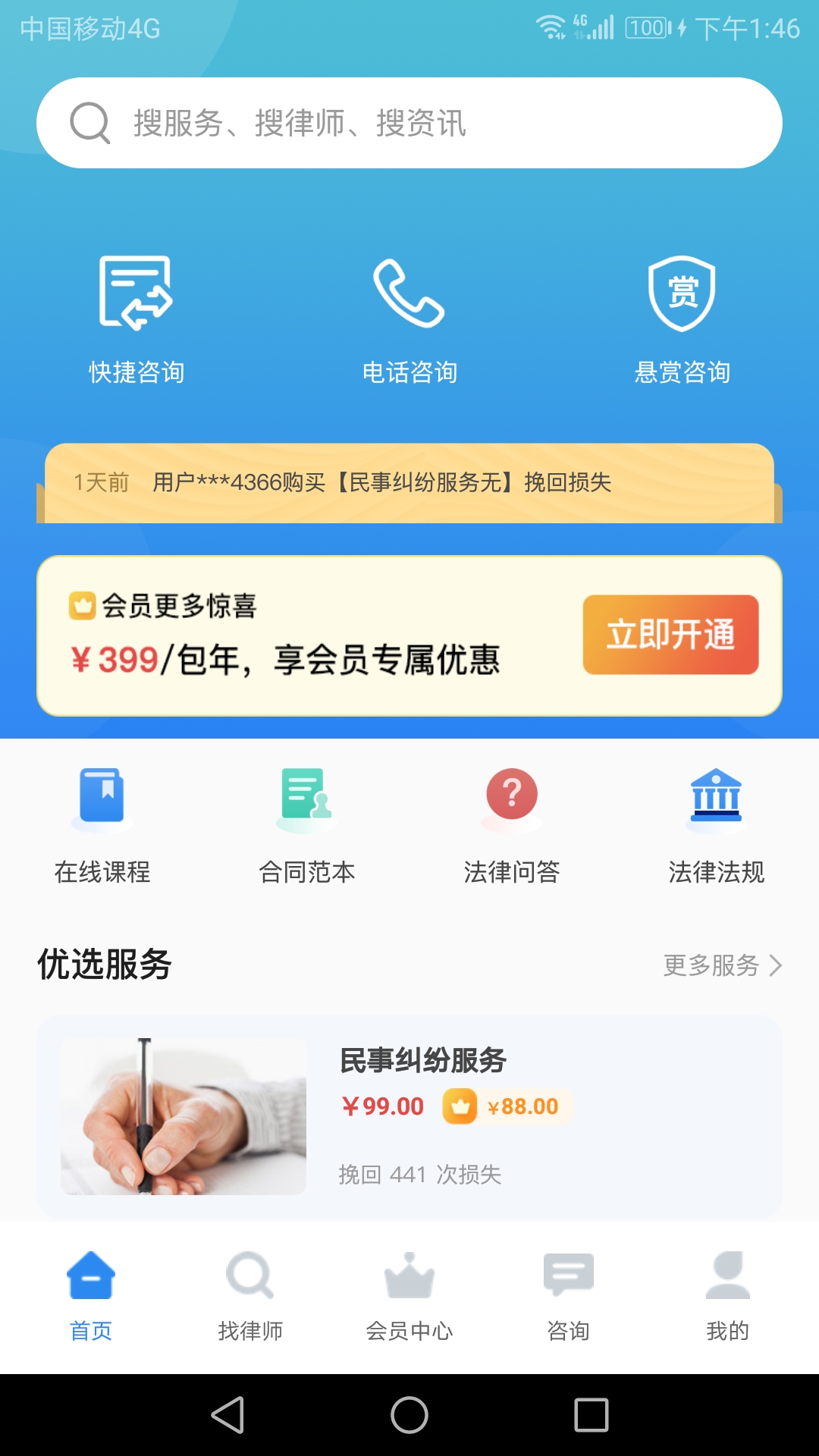Tap the 立即开通 membership button
Viewport: 819px width, 1456px height.
pyautogui.click(x=670, y=635)
